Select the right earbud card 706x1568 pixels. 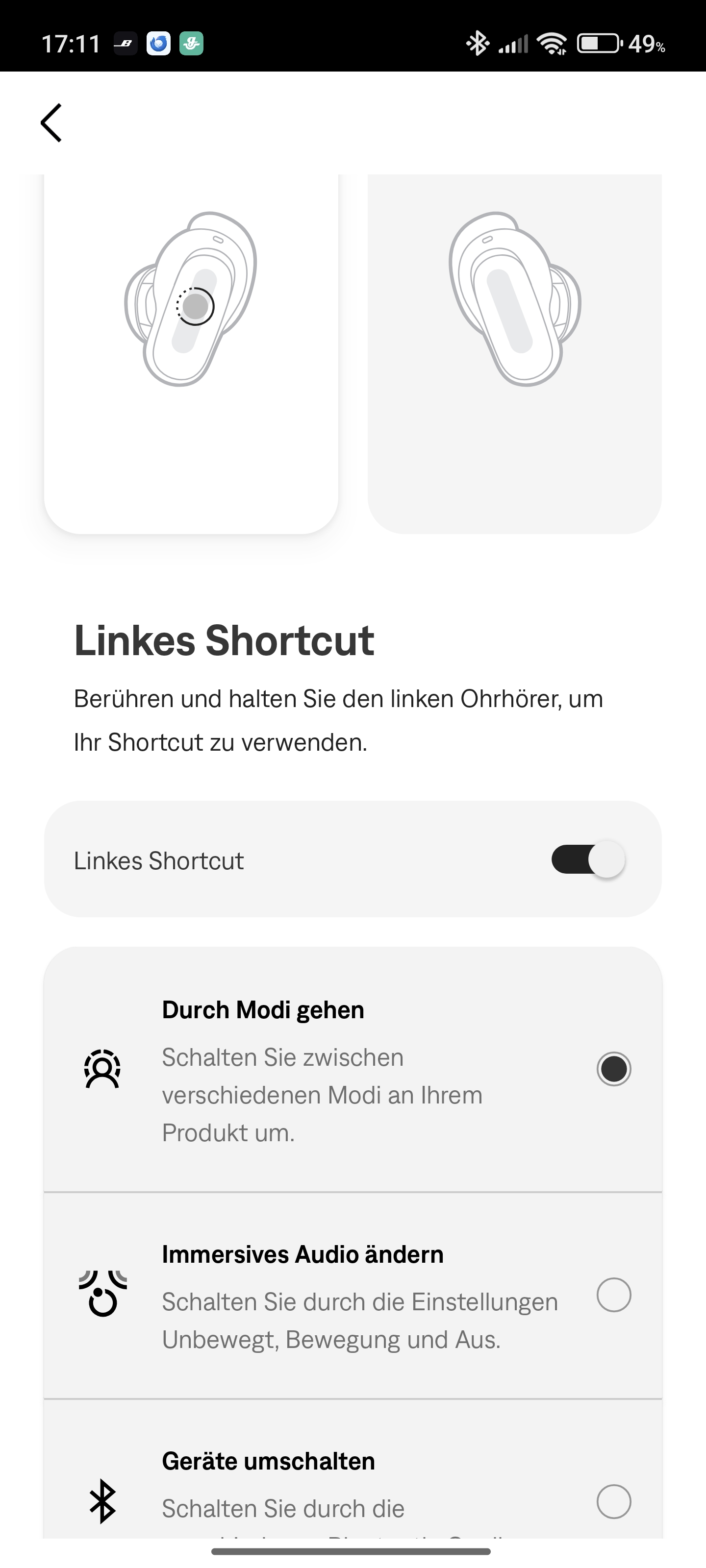pos(515,353)
